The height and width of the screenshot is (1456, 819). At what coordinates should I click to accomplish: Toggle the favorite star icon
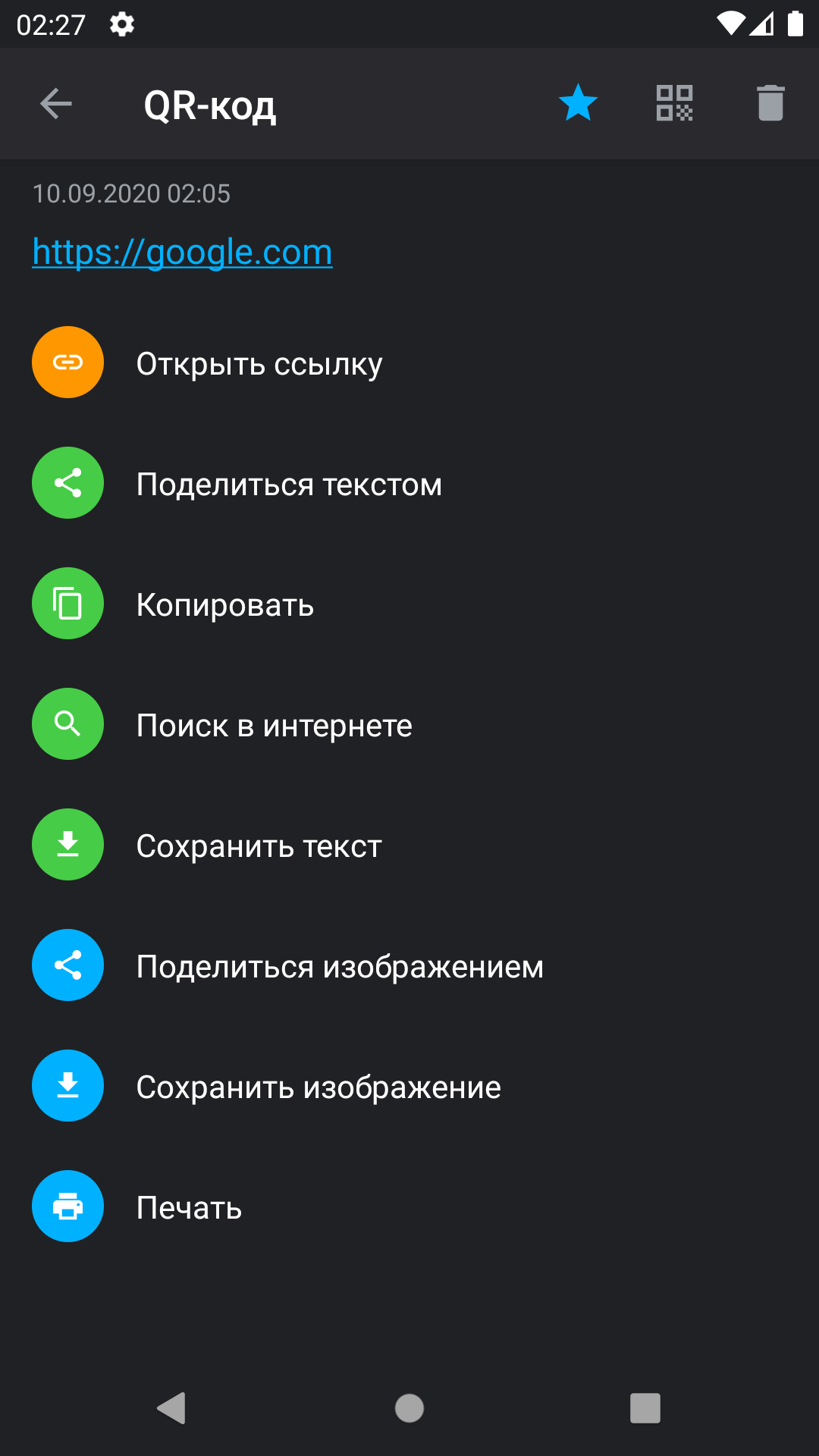[578, 103]
